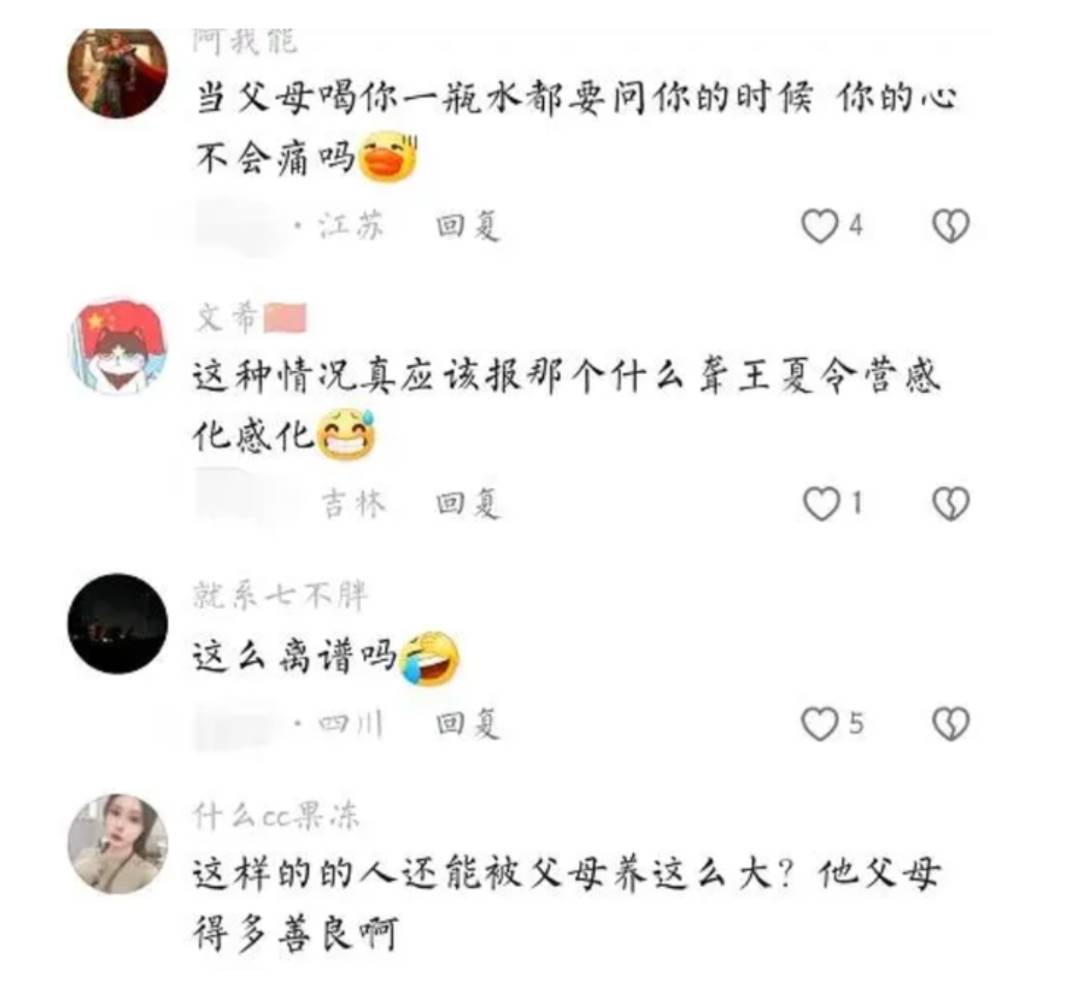Open 文希's cat avatar profile
1080x1006 pixels.
click(117, 345)
